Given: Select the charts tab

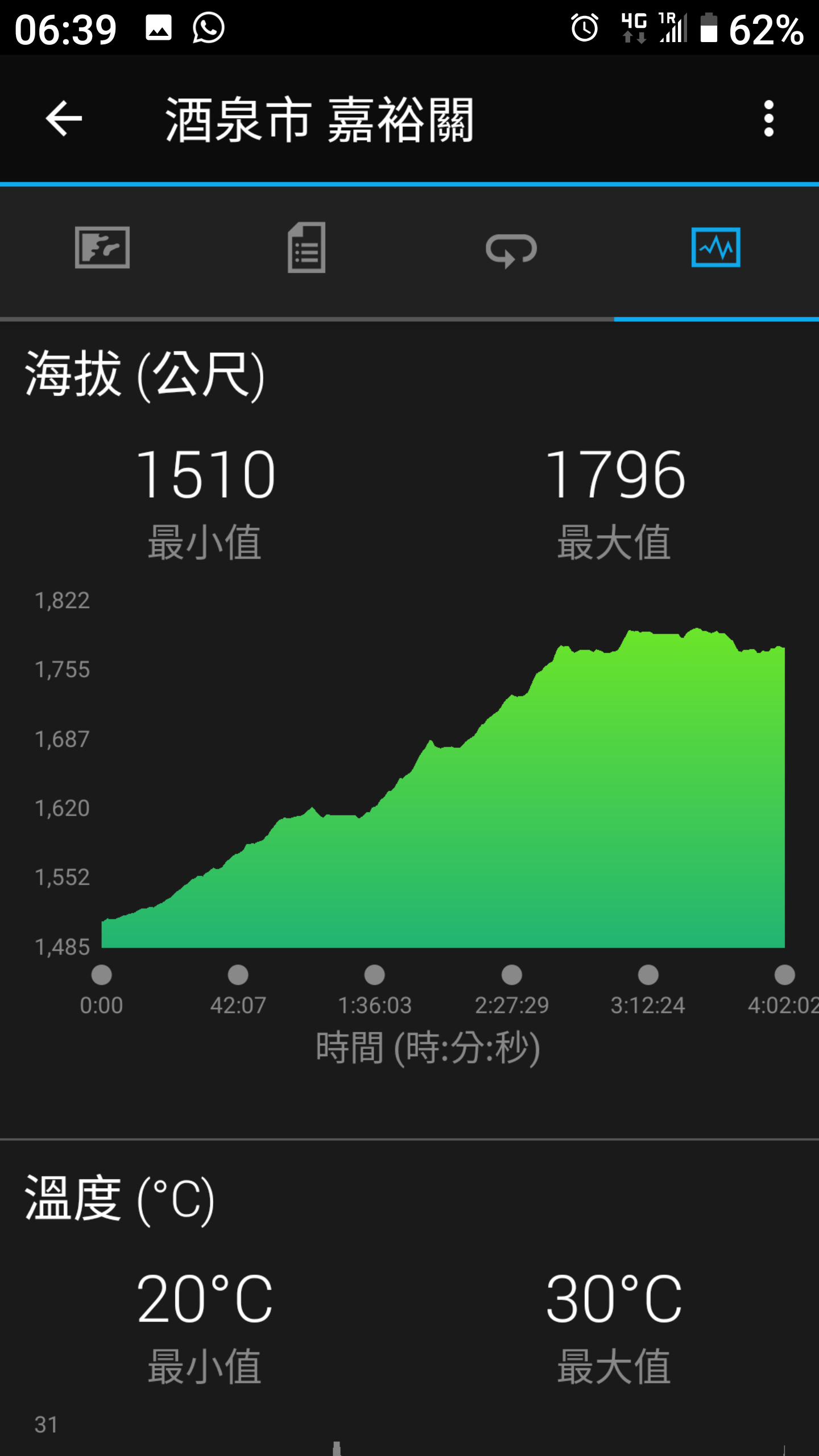Looking at the screenshot, I should (715, 248).
